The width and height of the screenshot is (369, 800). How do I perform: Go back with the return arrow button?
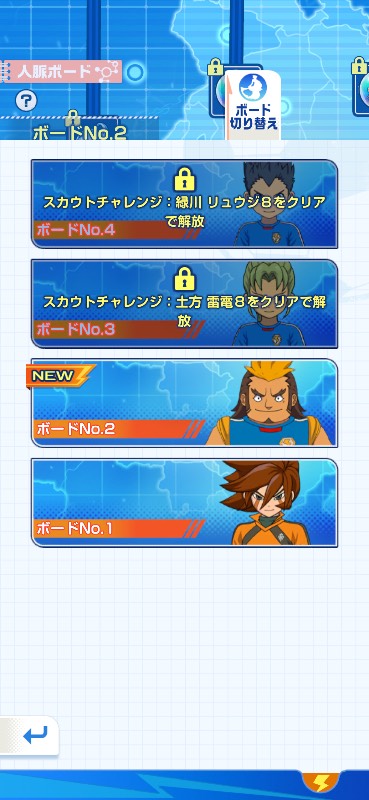pos(30,736)
